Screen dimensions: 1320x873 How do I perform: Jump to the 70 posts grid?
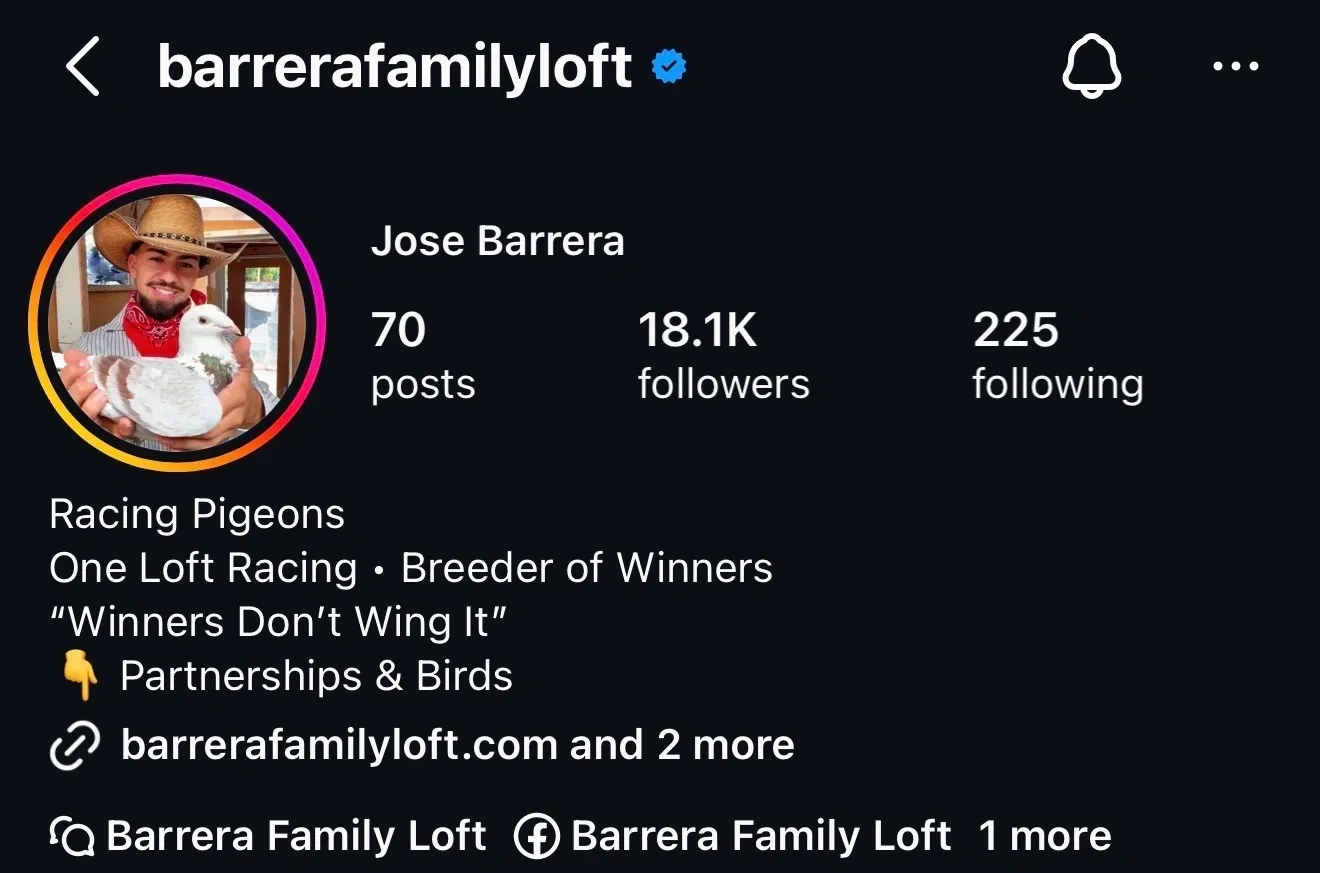pyautogui.click(x=423, y=356)
